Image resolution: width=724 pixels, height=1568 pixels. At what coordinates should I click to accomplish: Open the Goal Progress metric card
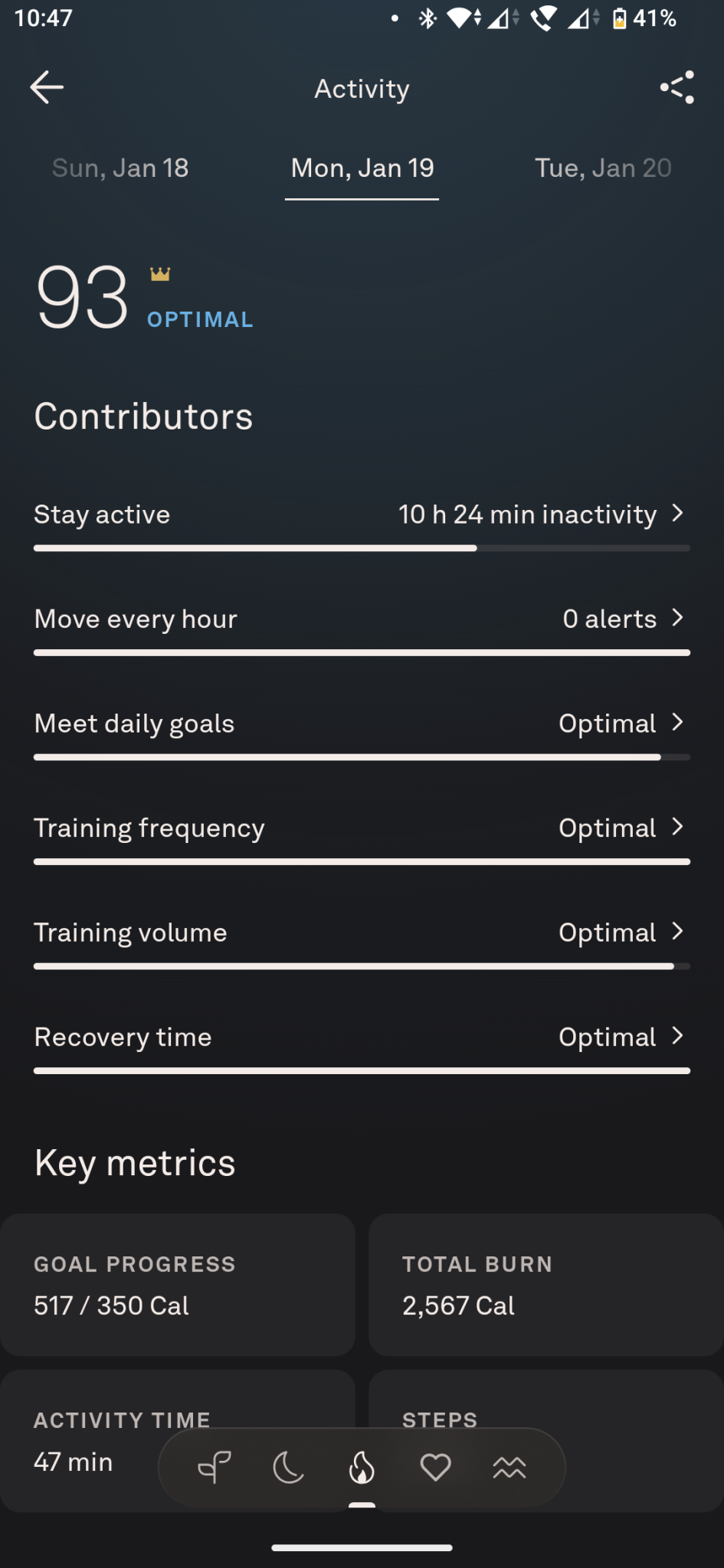point(177,1285)
